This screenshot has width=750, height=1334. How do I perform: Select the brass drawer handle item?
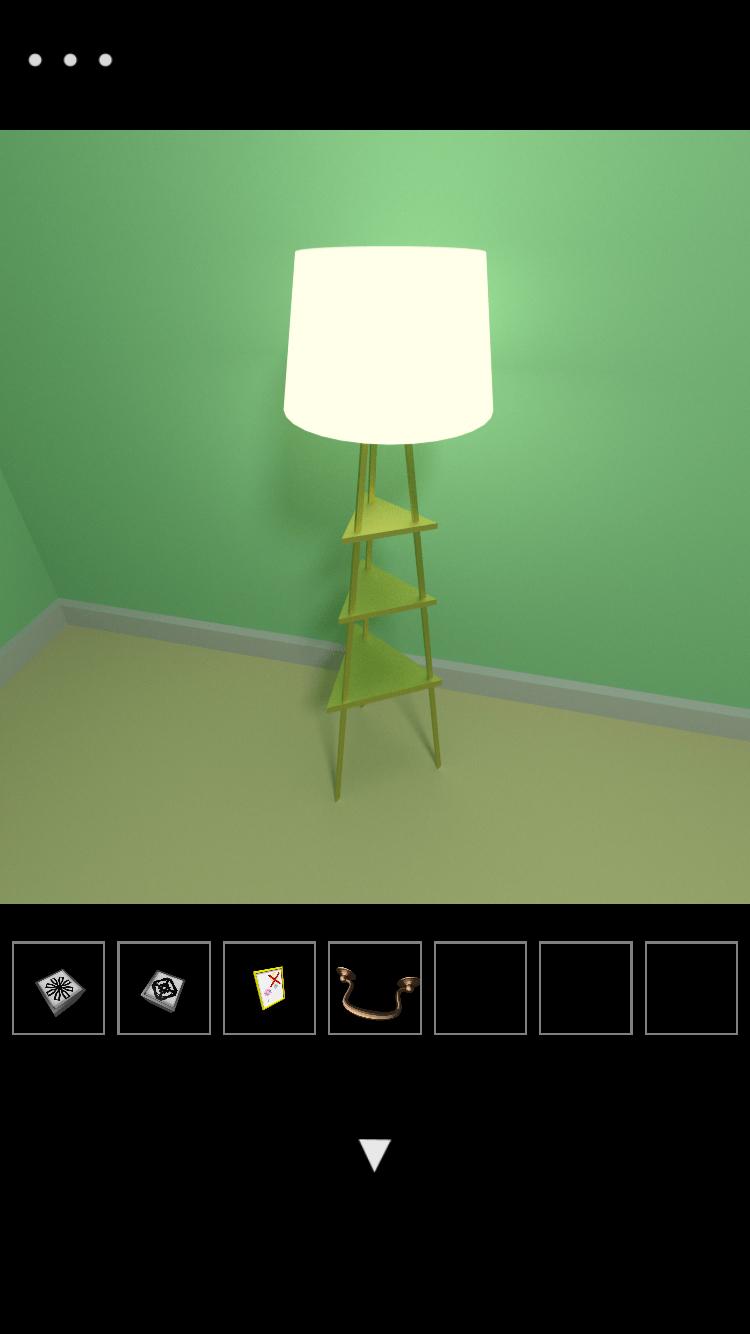375,987
